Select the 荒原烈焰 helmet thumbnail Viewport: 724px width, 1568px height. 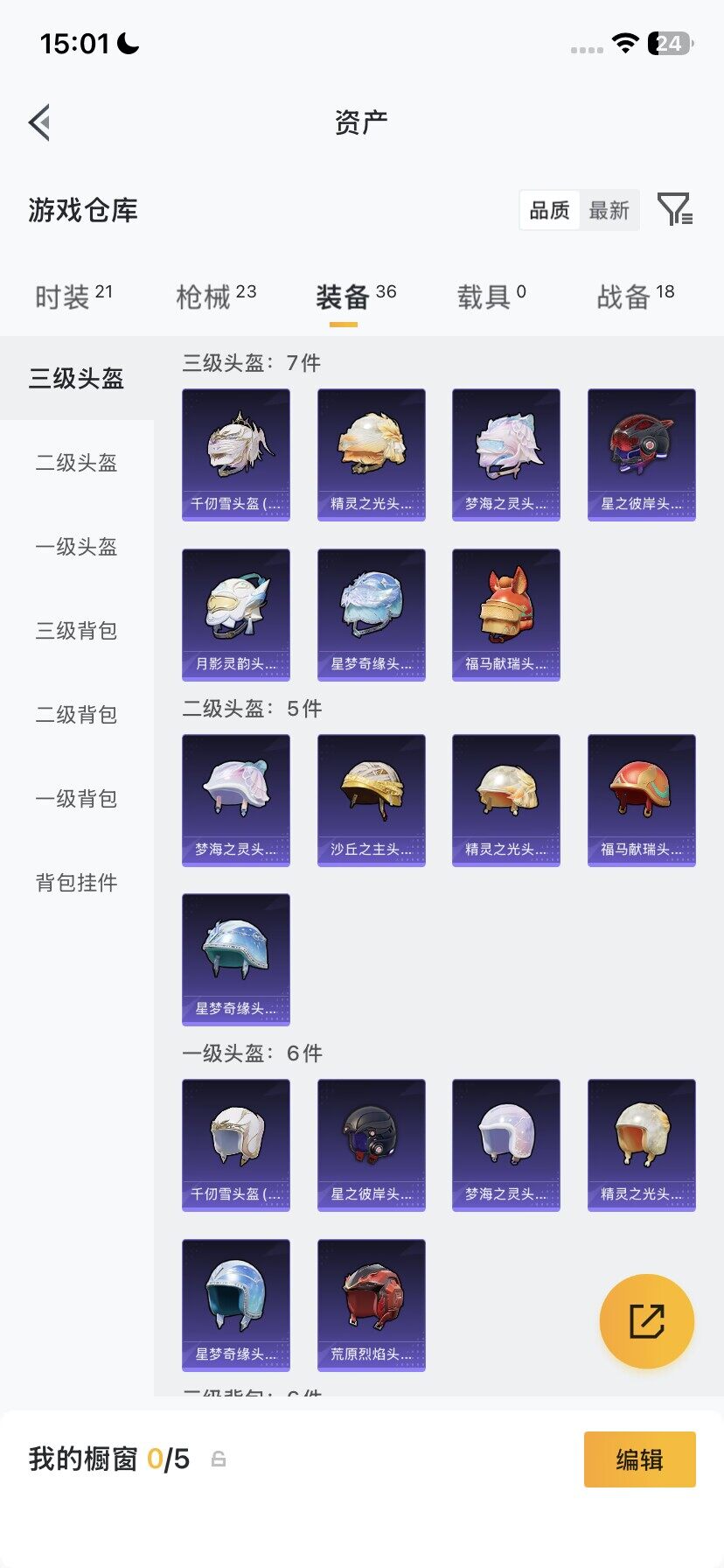(x=371, y=1305)
